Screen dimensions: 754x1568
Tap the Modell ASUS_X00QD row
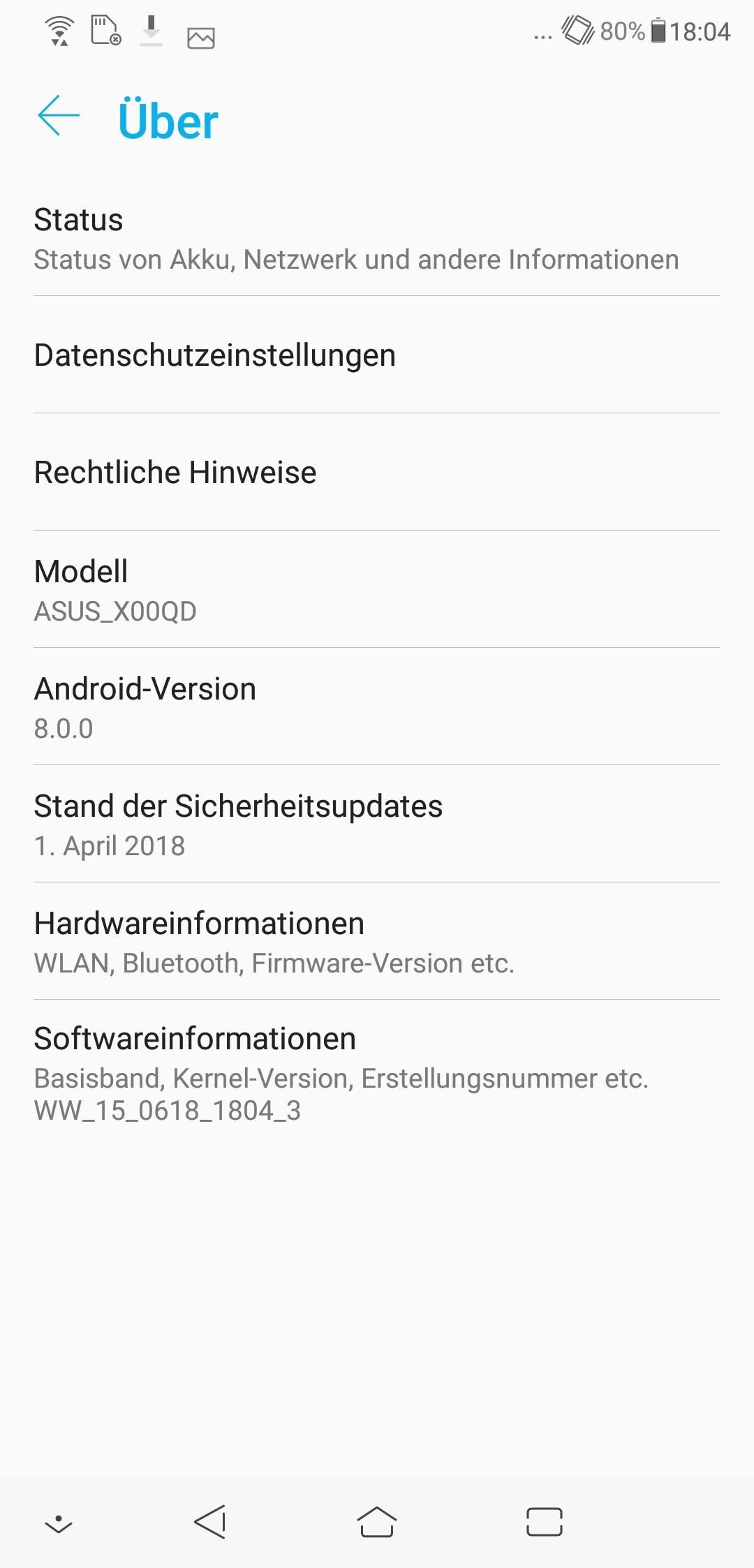coord(377,590)
